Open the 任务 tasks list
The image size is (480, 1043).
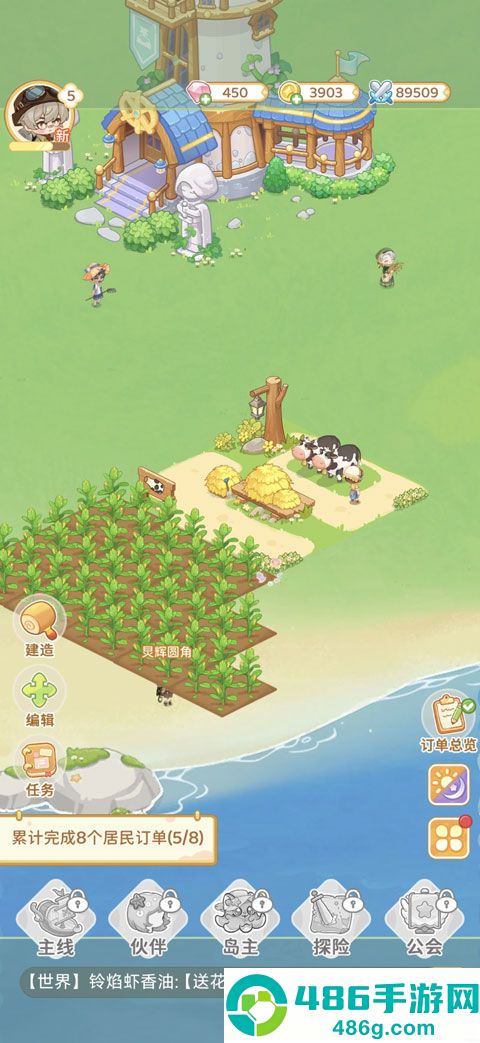point(39,768)
